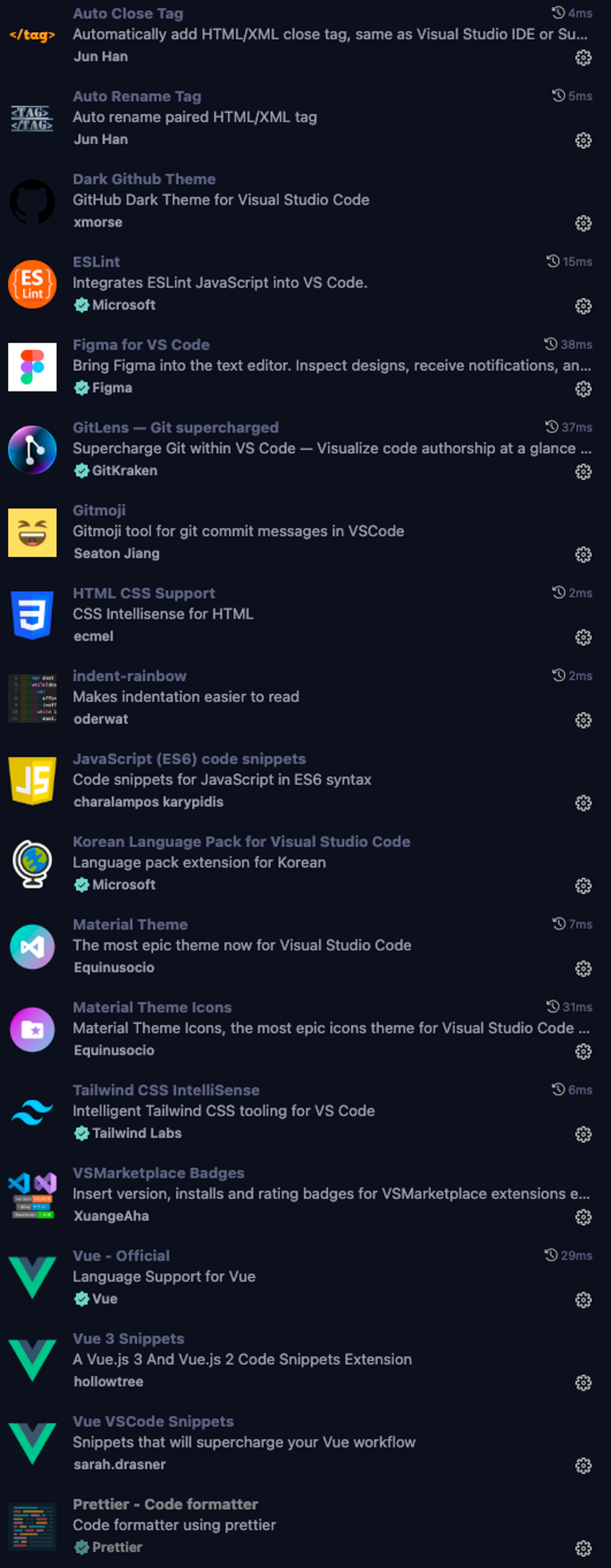Image resolution: width=611 pixels, height=1568 pixels.
Task: Open the VSMarketplace Badges extension
Action: 158,1173
